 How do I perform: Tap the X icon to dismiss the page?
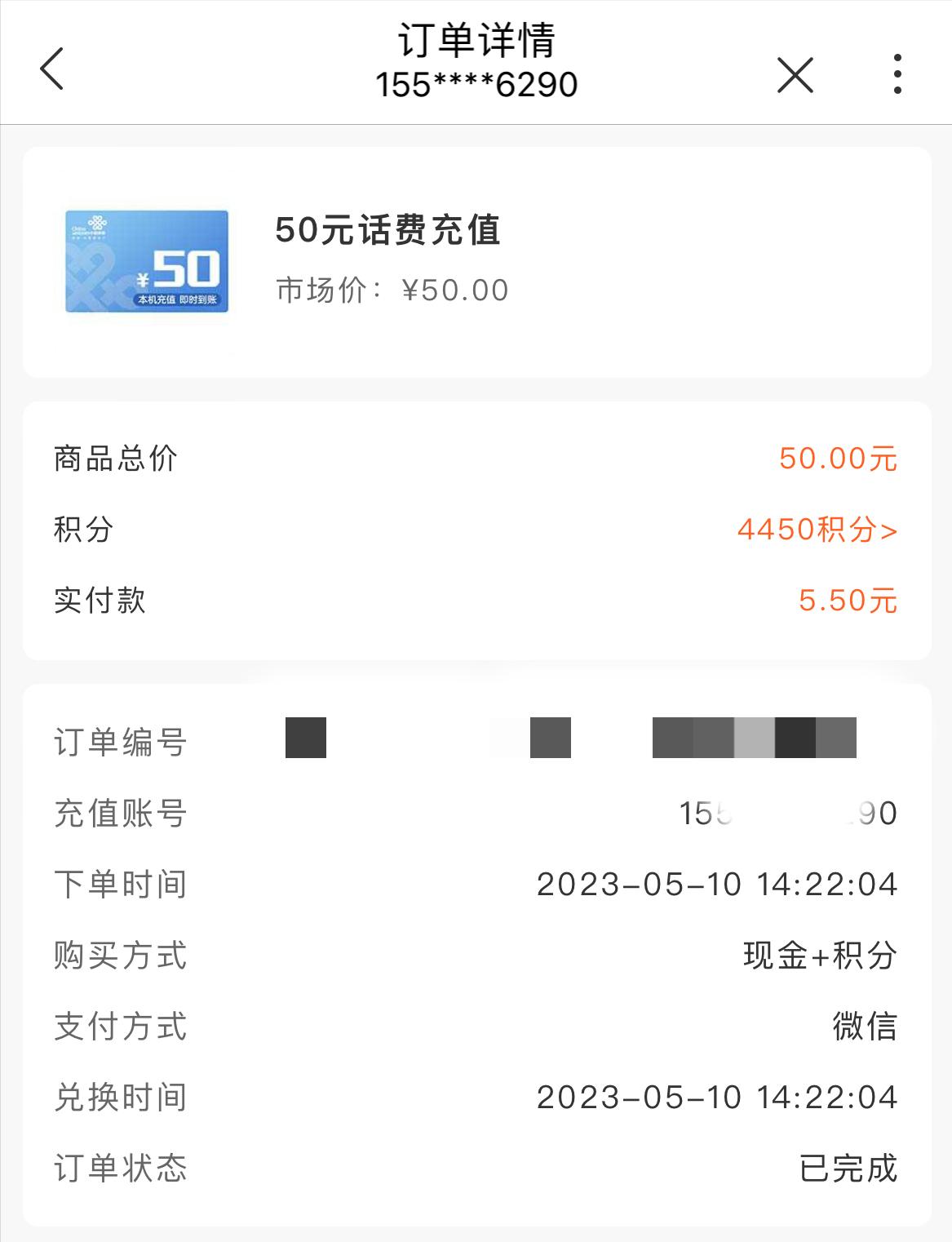[797, 75]
